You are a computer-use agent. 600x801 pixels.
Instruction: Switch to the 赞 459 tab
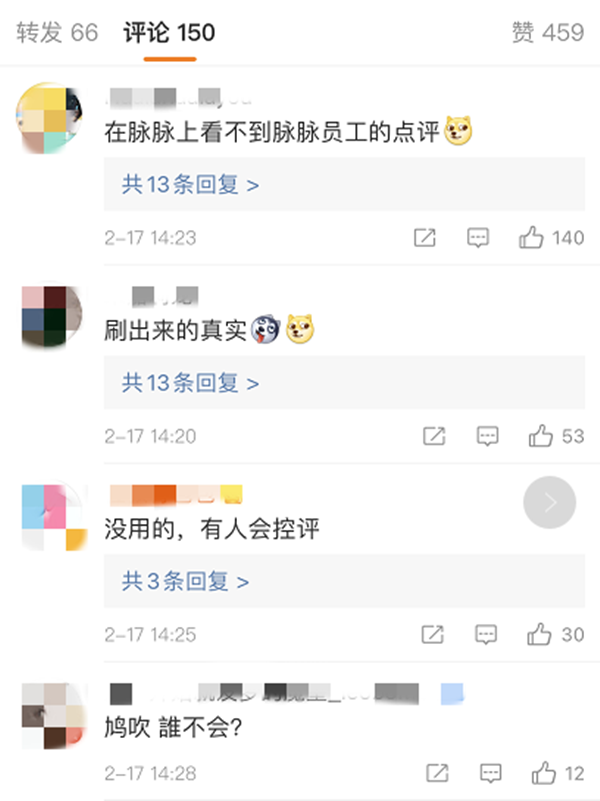point(547,33)
